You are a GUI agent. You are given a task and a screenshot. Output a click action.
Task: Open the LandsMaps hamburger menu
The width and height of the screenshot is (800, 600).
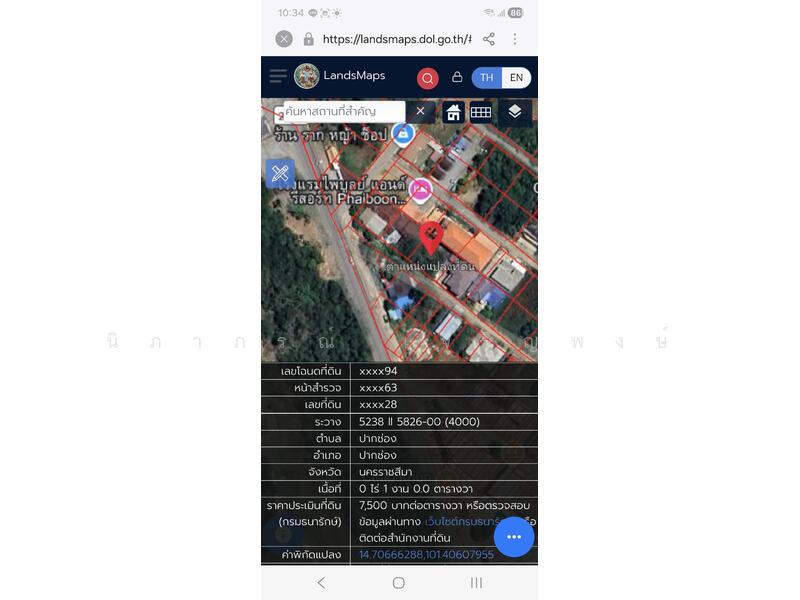[x=278, y=77]
